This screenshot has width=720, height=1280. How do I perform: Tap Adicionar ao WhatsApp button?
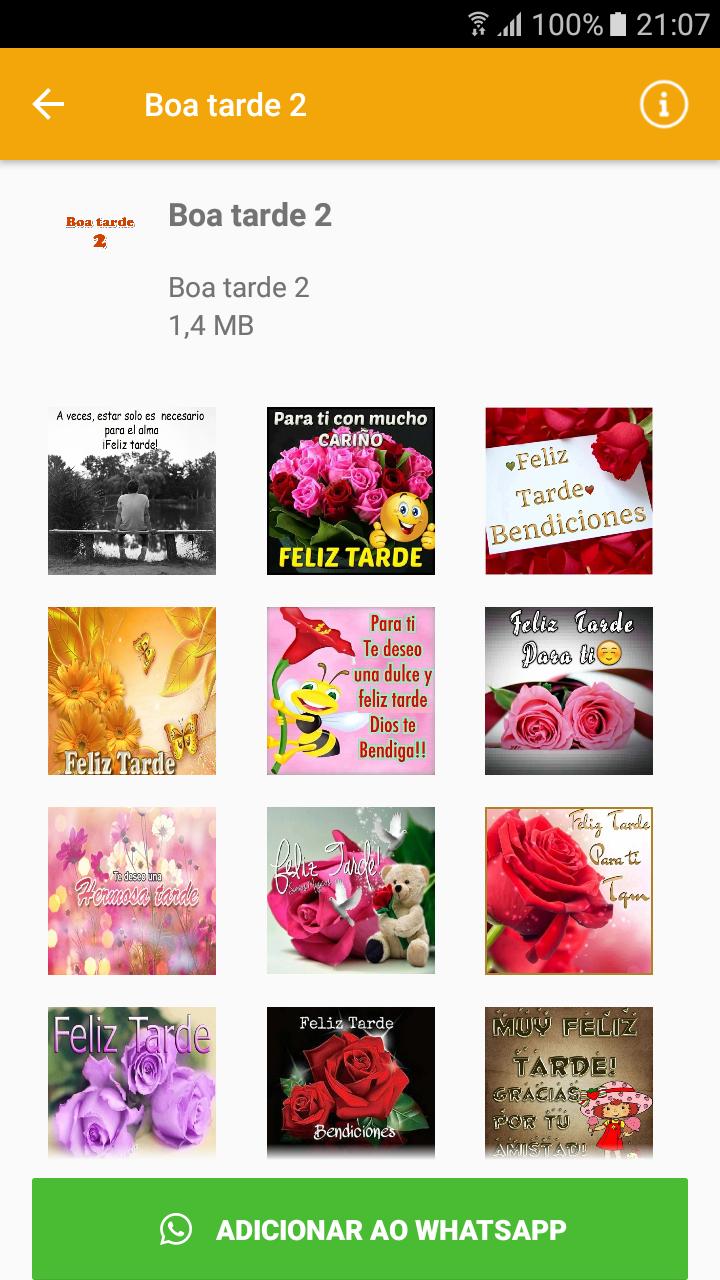tap(360, 1229)
